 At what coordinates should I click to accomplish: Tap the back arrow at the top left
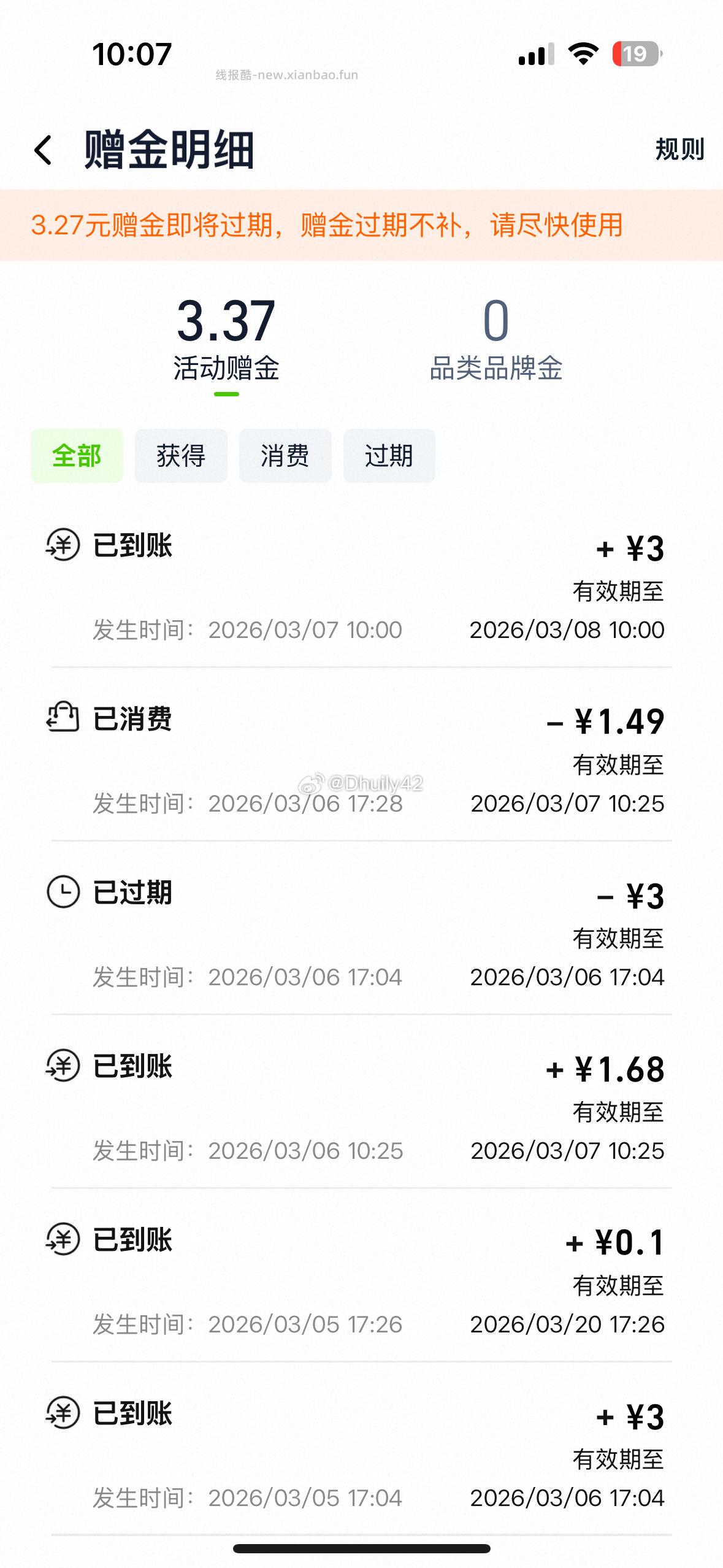pos(43,149)
